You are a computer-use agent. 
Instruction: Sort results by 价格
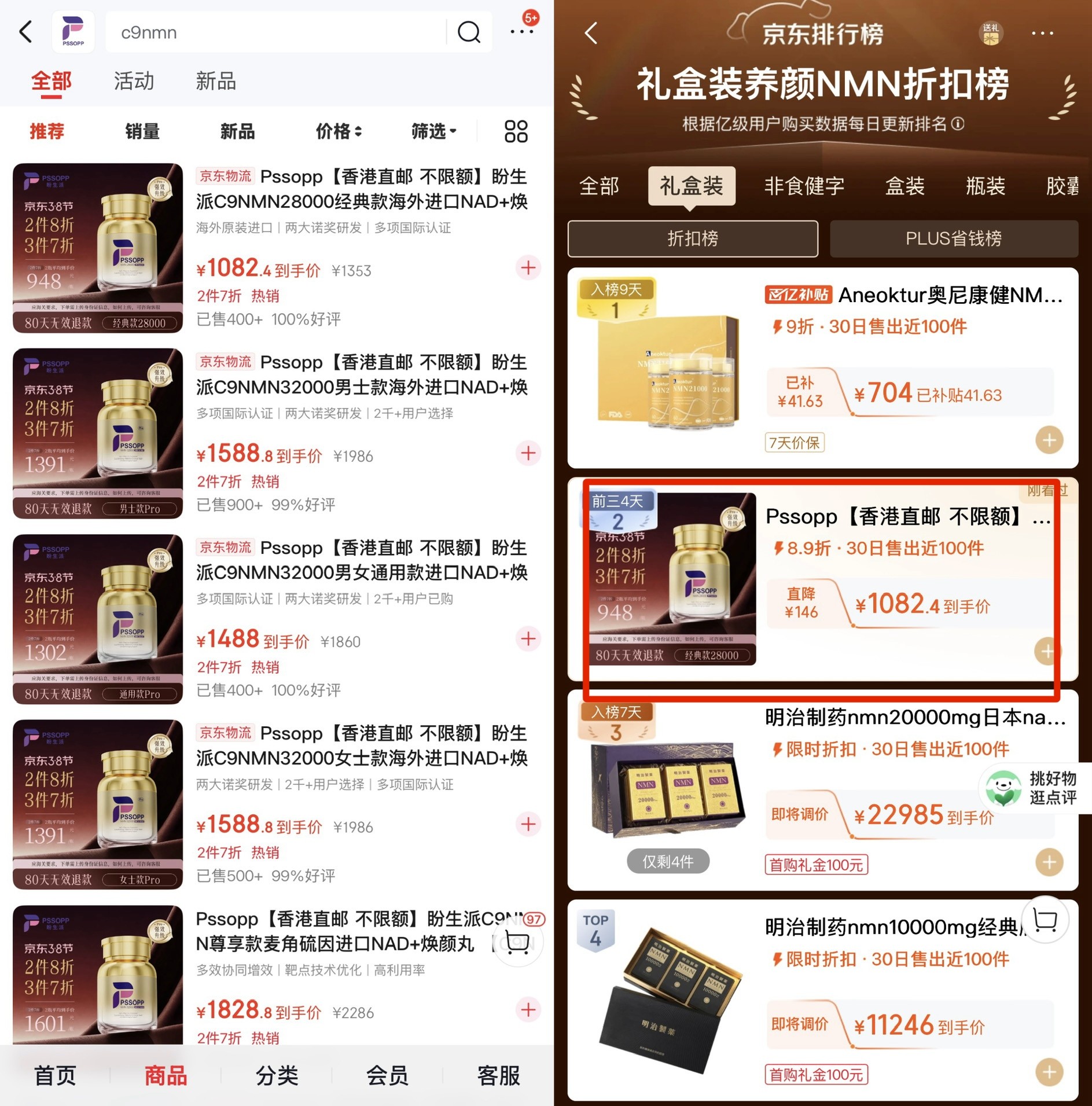tap(338, 131)
